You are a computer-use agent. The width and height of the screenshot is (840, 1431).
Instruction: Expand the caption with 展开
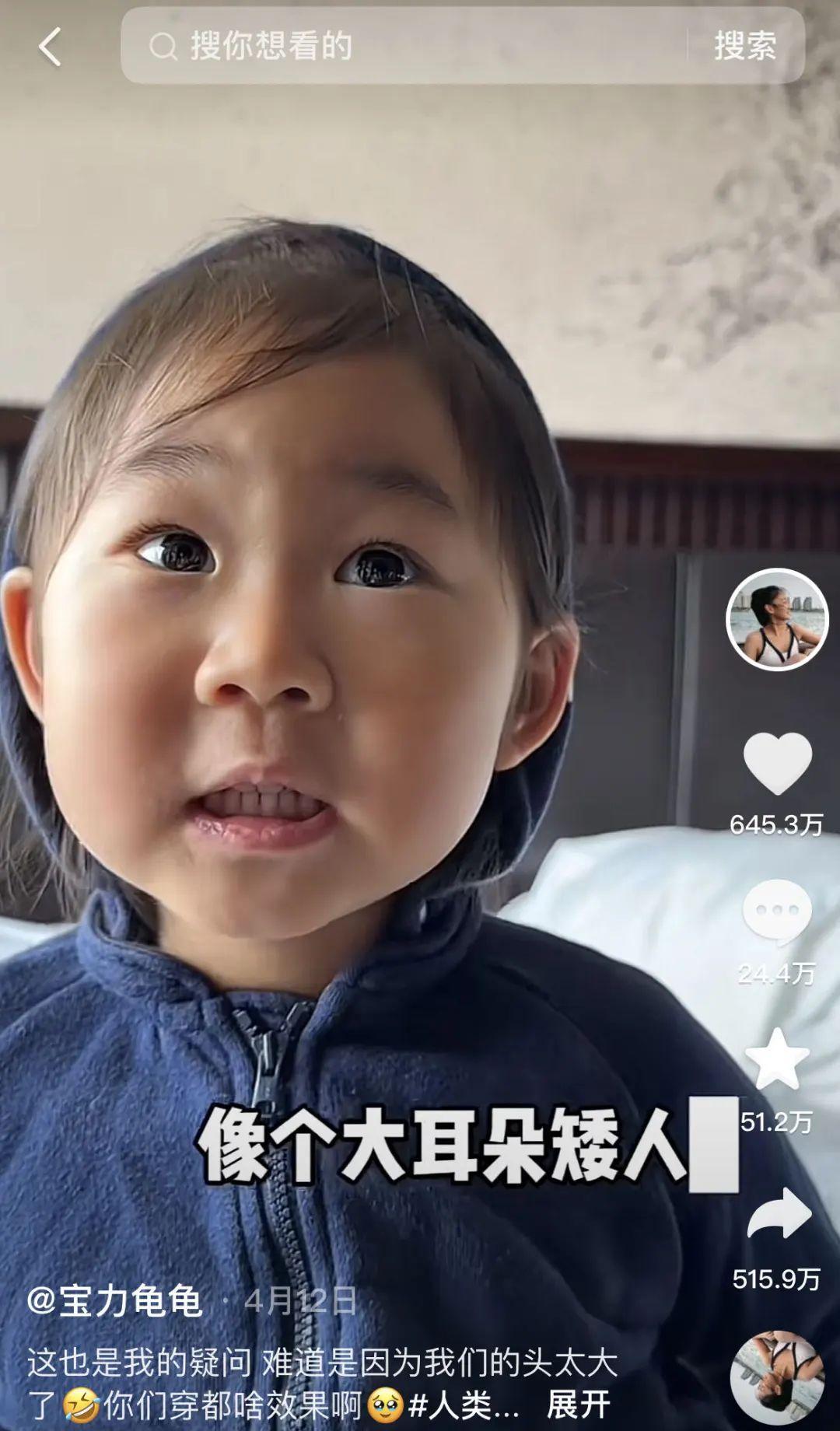click(579, 1405)
